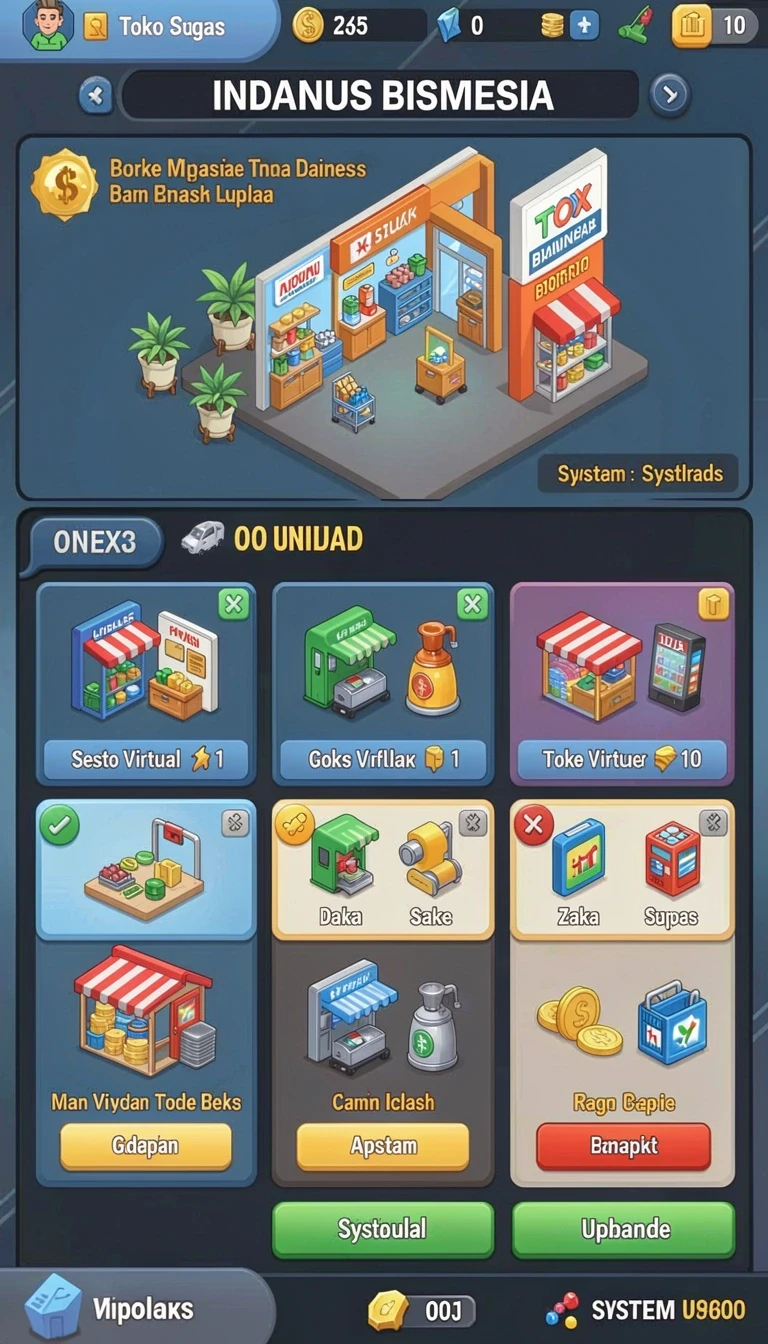Tap the Apstam button
Screen dimensions: 768x1344
click(x=383, y=1146)
